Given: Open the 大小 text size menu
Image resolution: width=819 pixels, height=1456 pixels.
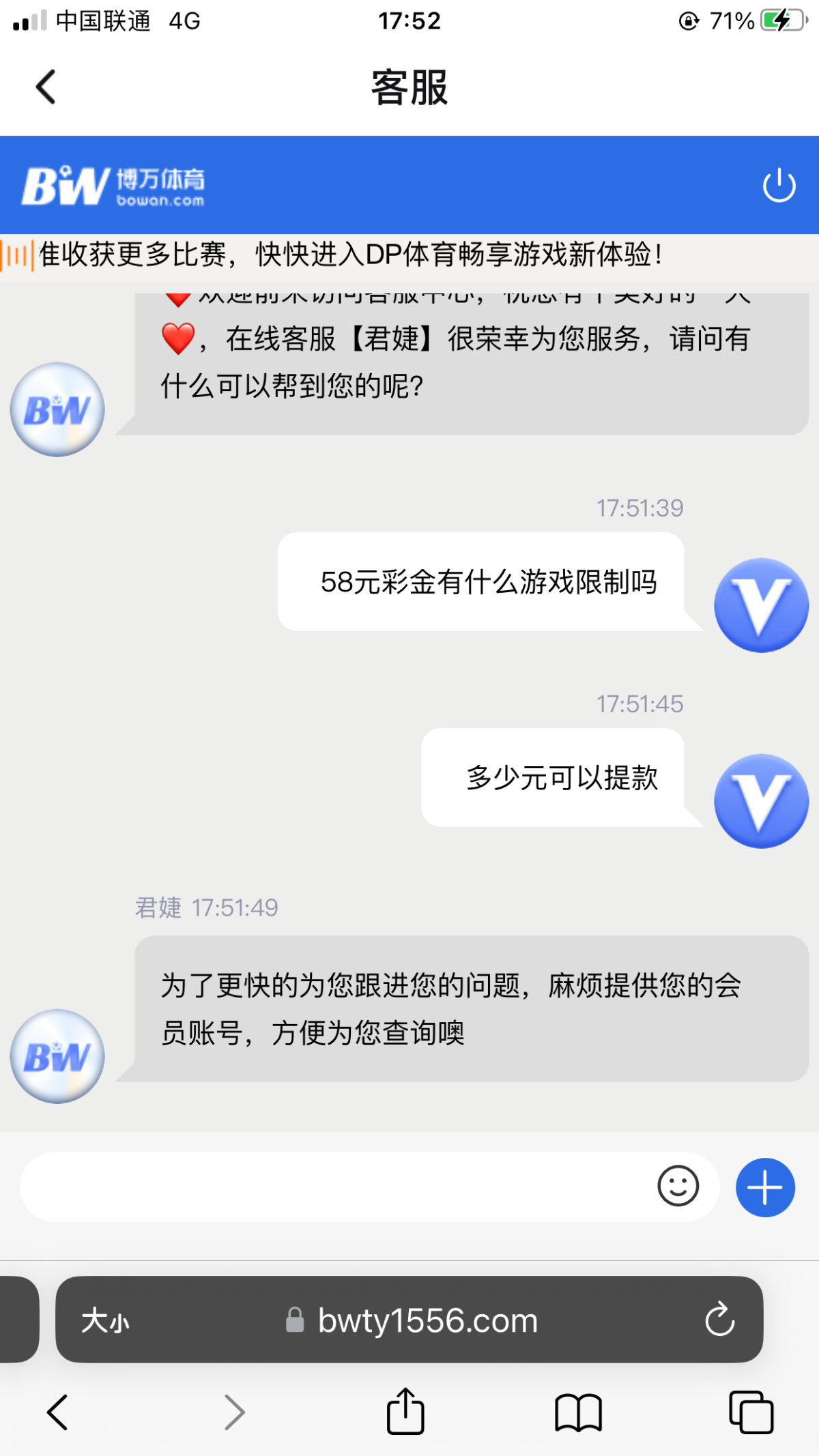Looking at the screenshot, I should pyautogui.click(x=105, y=1321).
